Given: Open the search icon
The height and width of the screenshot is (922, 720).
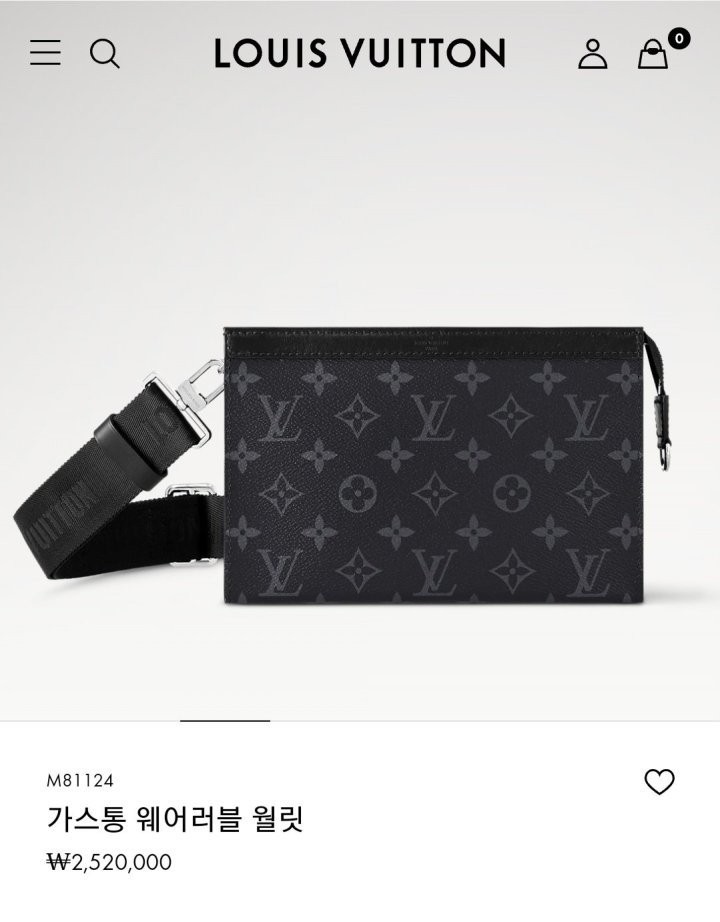Looking at the screenshot, I should click(x=104, y=53).
